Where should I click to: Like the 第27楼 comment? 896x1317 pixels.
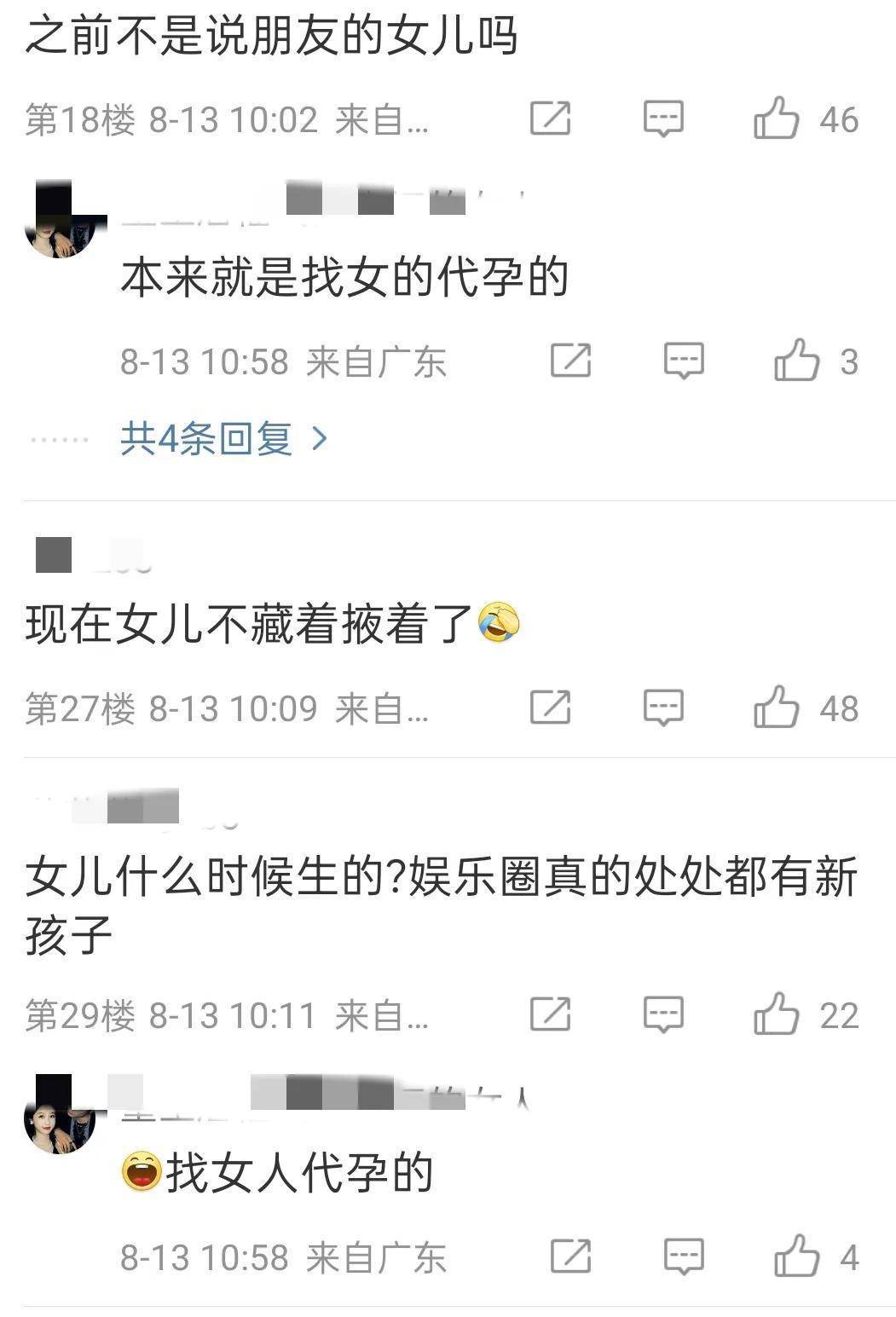[x=777, y=708]
